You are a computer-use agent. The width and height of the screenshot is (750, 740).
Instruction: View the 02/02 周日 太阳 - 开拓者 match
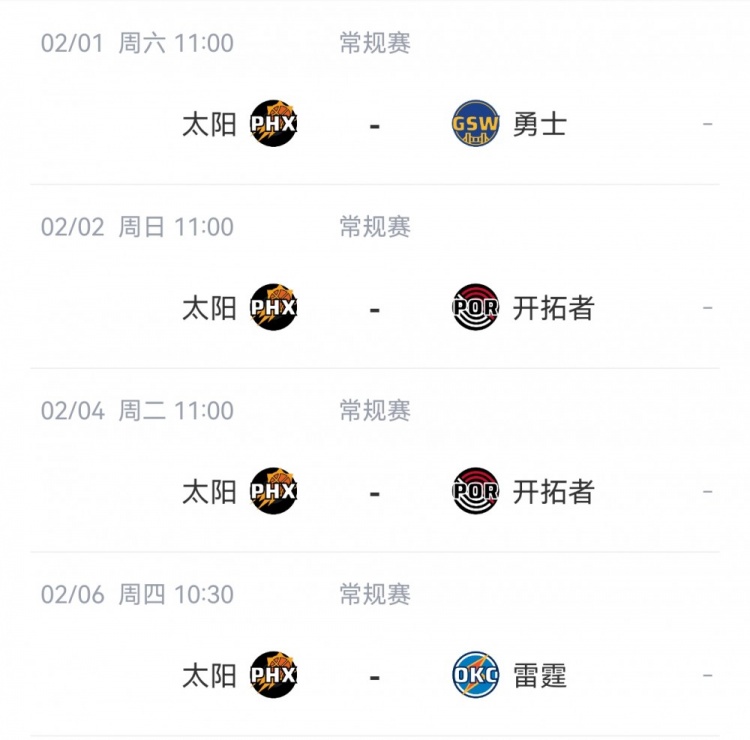[x=374, y=308]
